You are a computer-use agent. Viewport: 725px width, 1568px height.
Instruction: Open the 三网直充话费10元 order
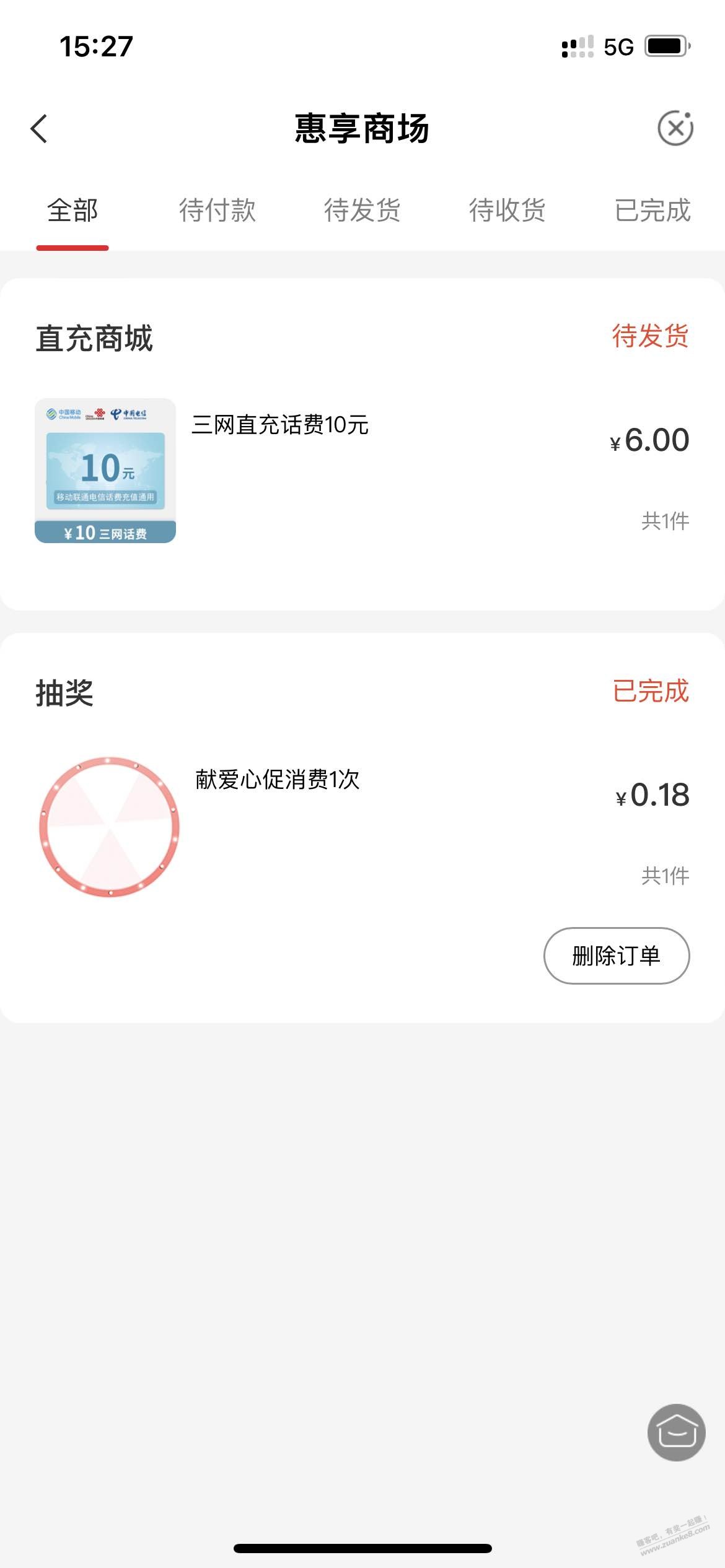pyautogui.click(x=362, y=471)
